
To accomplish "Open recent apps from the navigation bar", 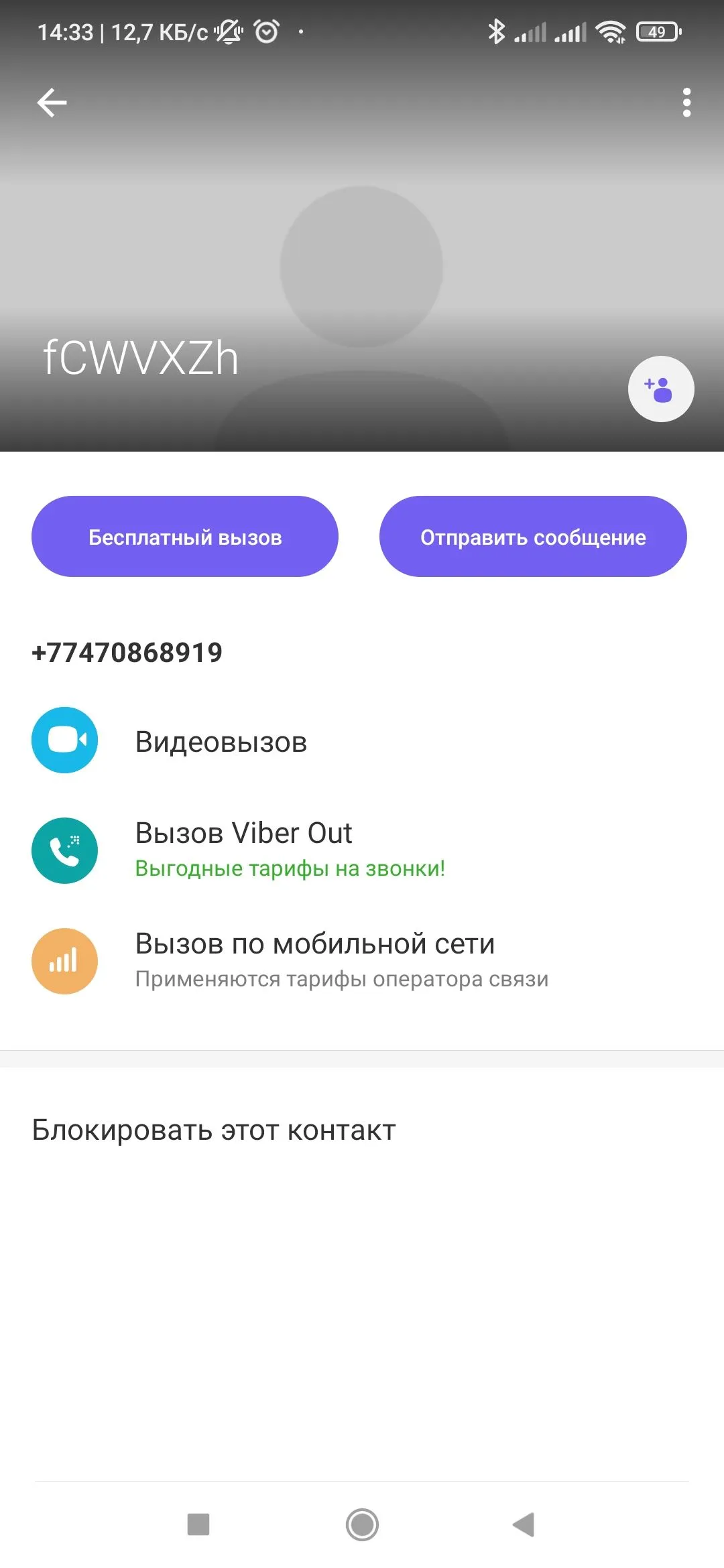I will tap(198, 1524).
